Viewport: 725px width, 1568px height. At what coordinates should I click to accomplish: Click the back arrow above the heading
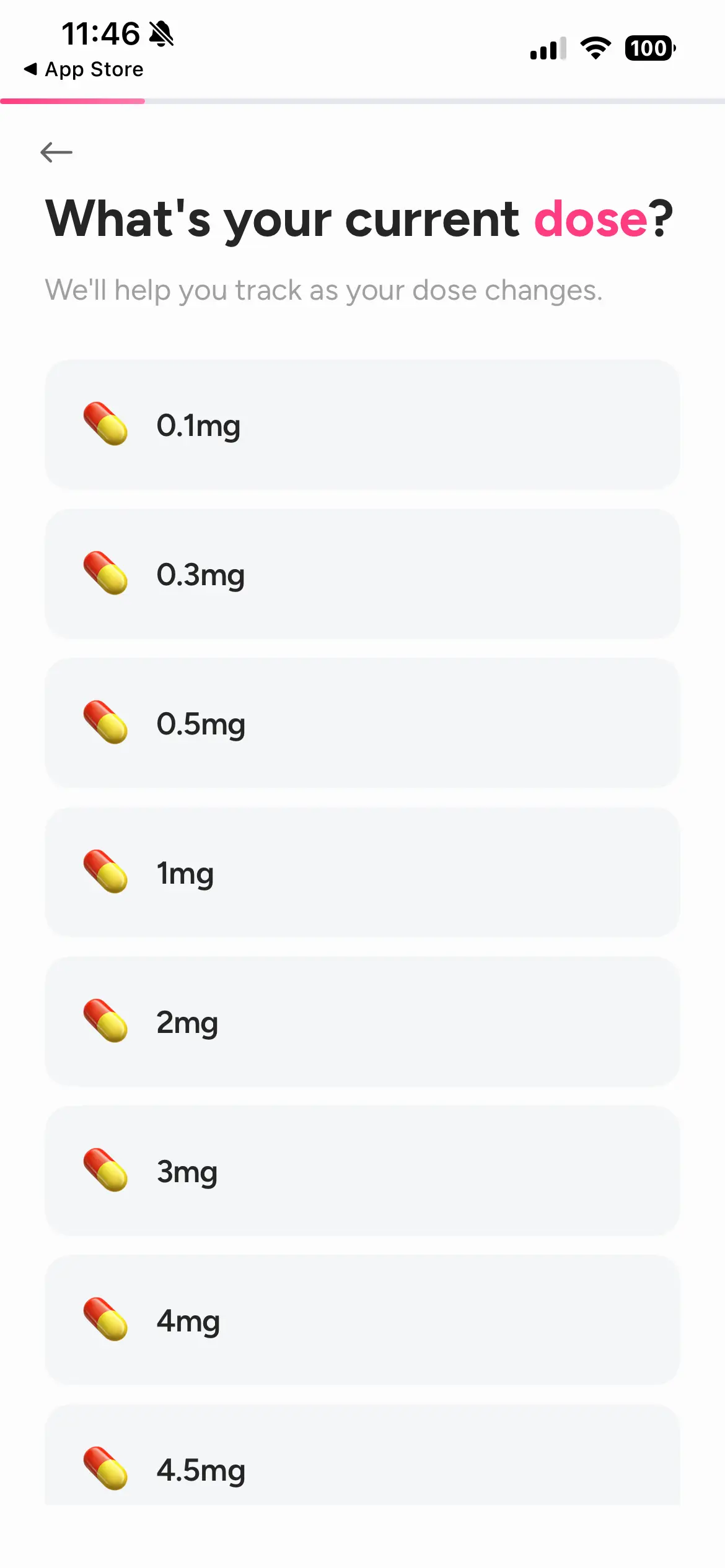click(x=57, y=152)
